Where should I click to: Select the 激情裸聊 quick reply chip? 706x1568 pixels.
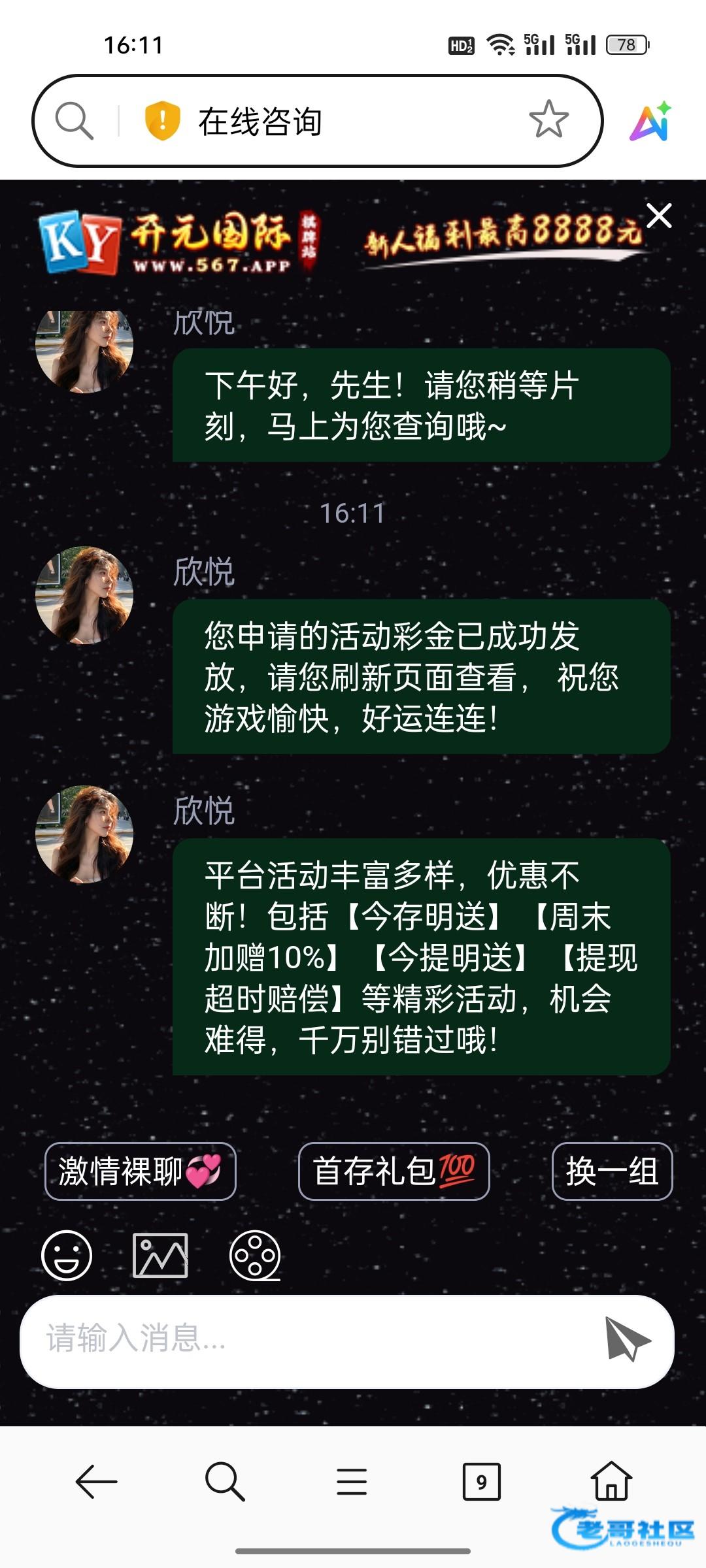pyautogui.click(x=140, y=1171)
